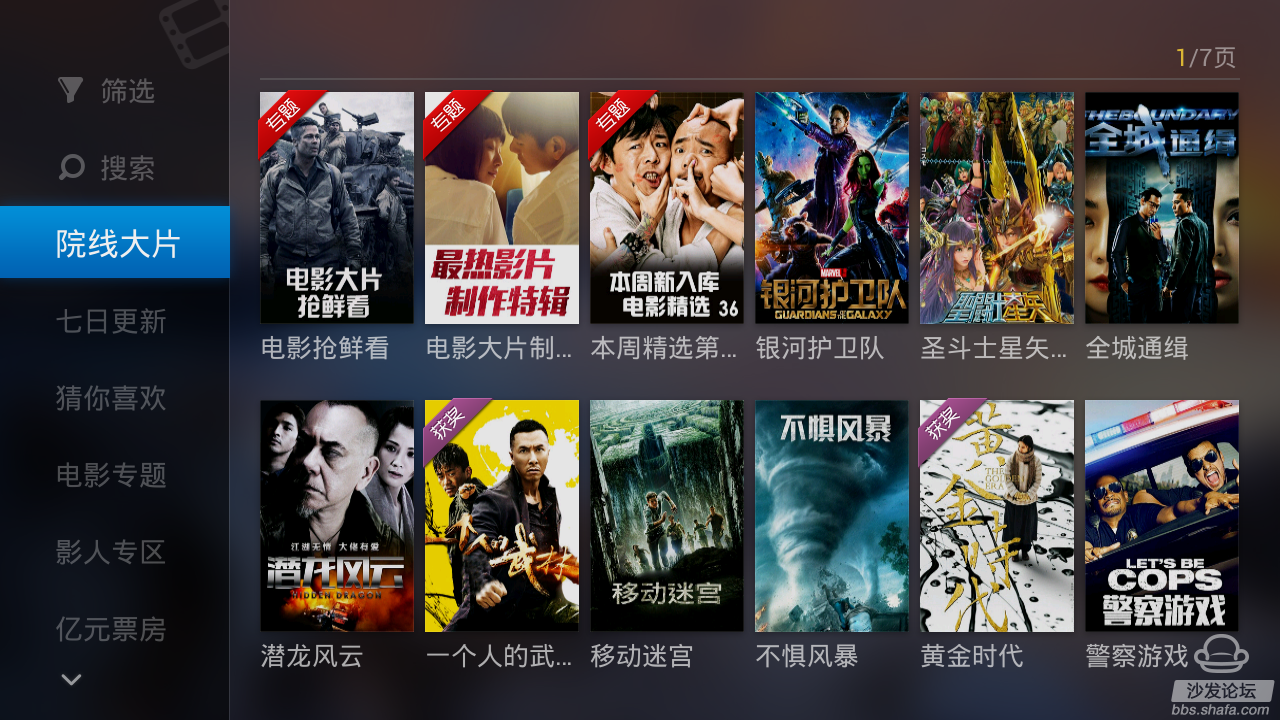Expand more categories with down chevron
Image resolution: width=1280 pixels, height=720 pixels.
[x=71, y=680]
